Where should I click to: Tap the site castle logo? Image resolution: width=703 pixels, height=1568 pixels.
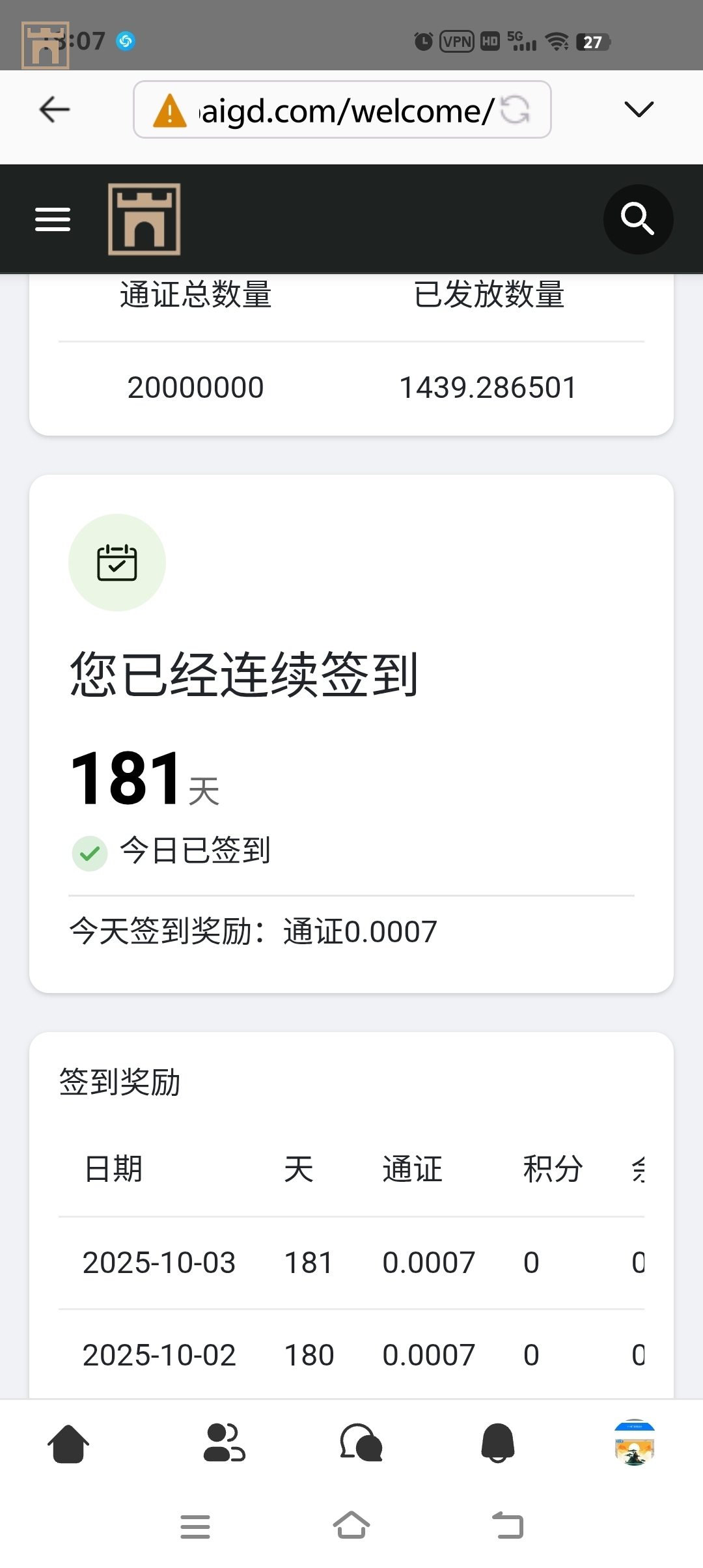pyautogui.click(x=145, y=219)
